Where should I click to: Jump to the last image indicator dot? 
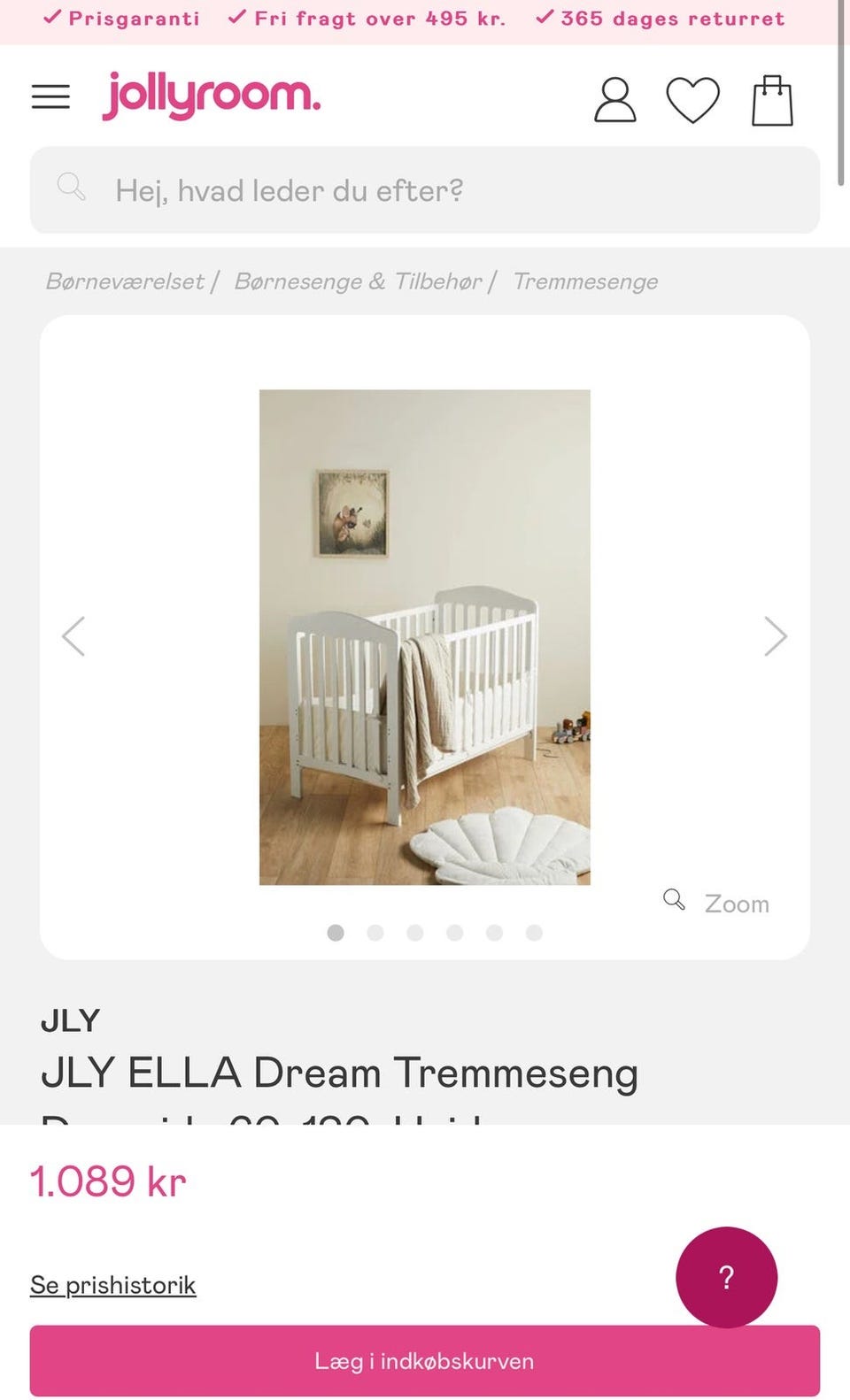[534, 933]
